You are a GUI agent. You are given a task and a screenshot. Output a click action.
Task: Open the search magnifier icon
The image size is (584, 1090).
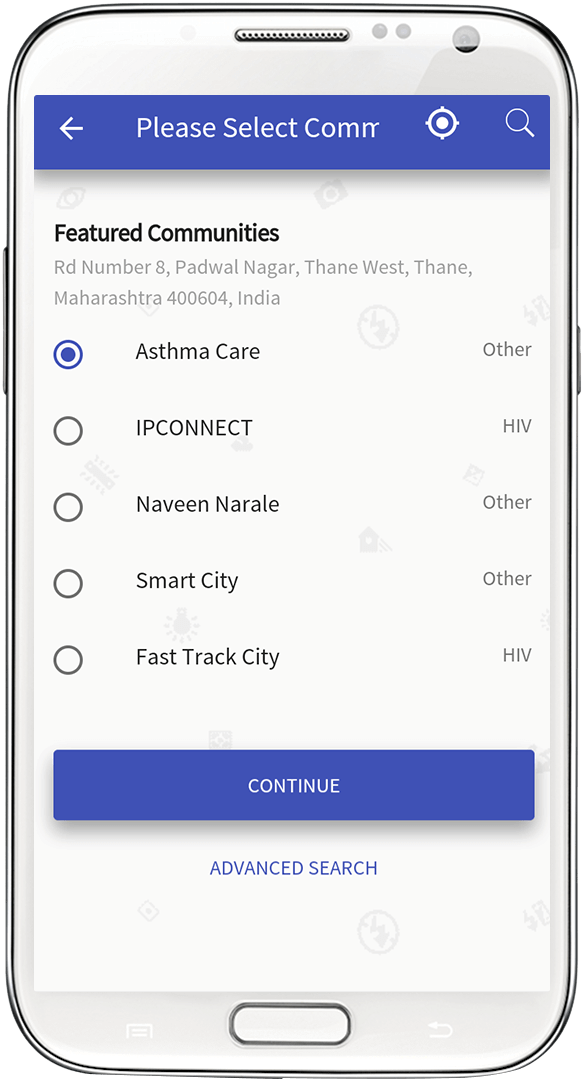click(x=519, y=124)
